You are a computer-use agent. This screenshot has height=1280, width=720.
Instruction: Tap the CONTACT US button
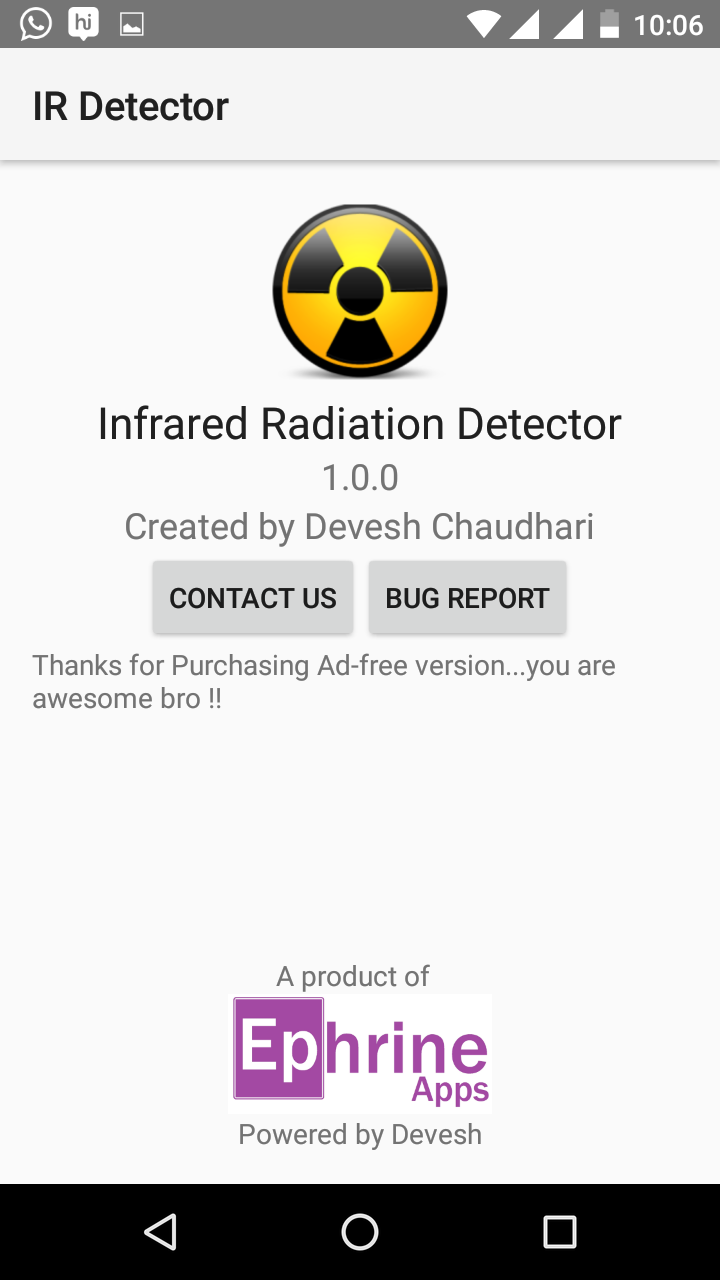click(252, 597)
